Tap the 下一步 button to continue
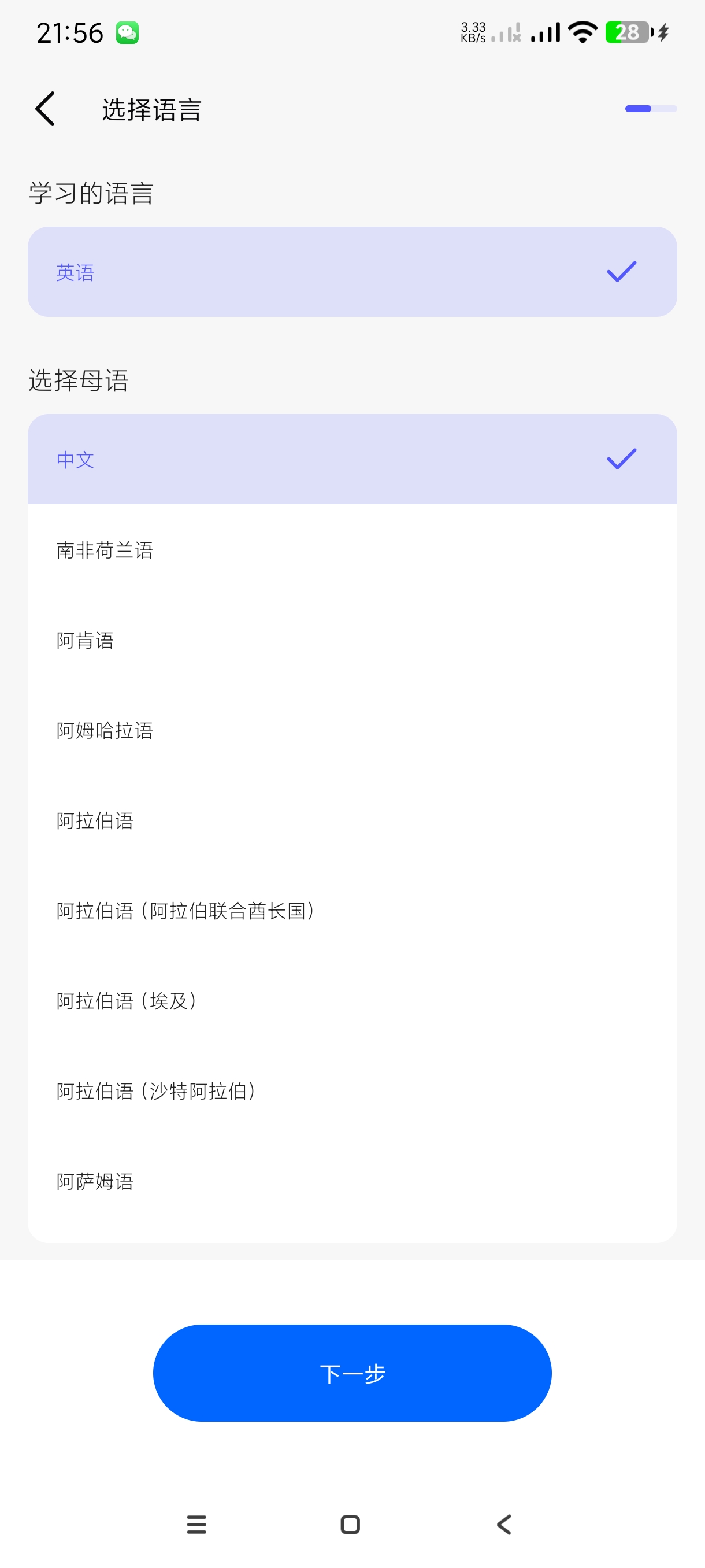 [351, 1373]
